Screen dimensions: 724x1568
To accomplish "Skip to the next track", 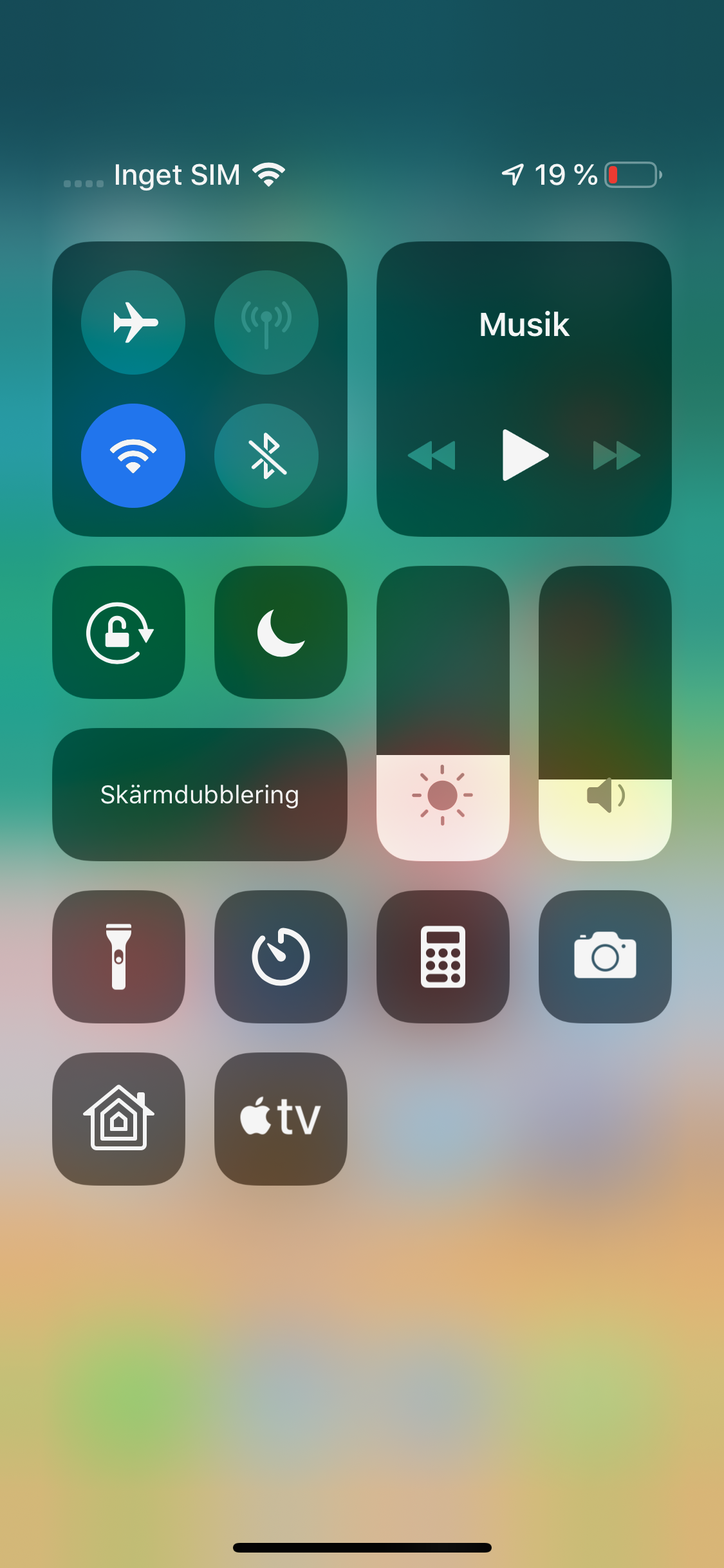I will [616, 455].
